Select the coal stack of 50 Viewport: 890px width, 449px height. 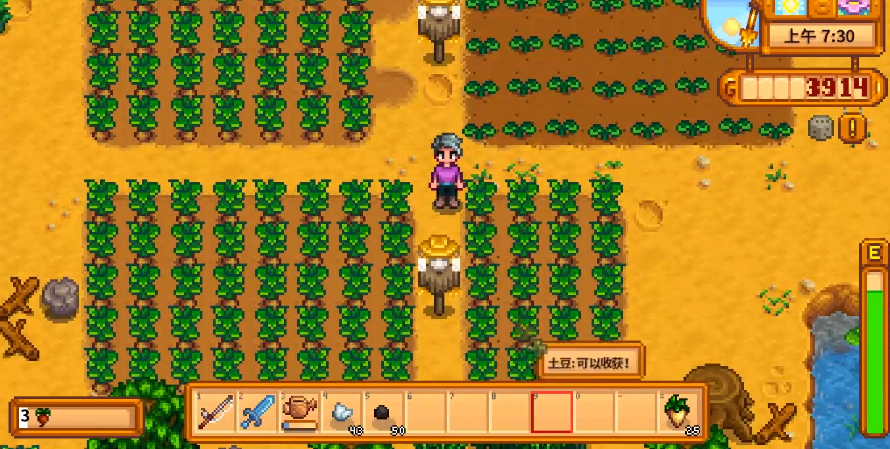(x=384, y=411)
